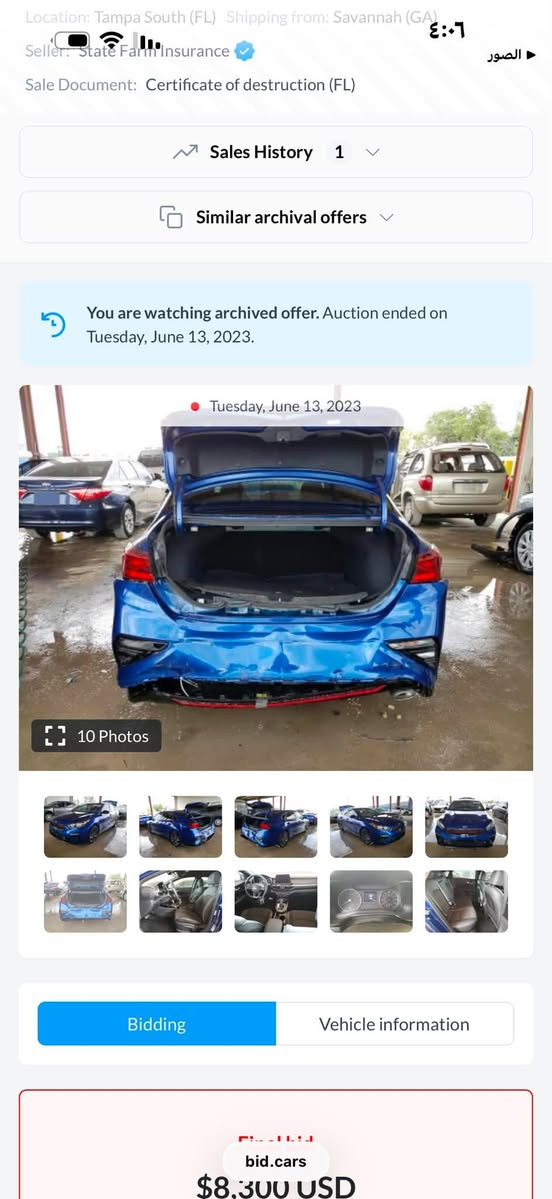Return to the Photos app via the back link
The width and height of the screenshot is (552, 1199).
click(x=511, y=56)
